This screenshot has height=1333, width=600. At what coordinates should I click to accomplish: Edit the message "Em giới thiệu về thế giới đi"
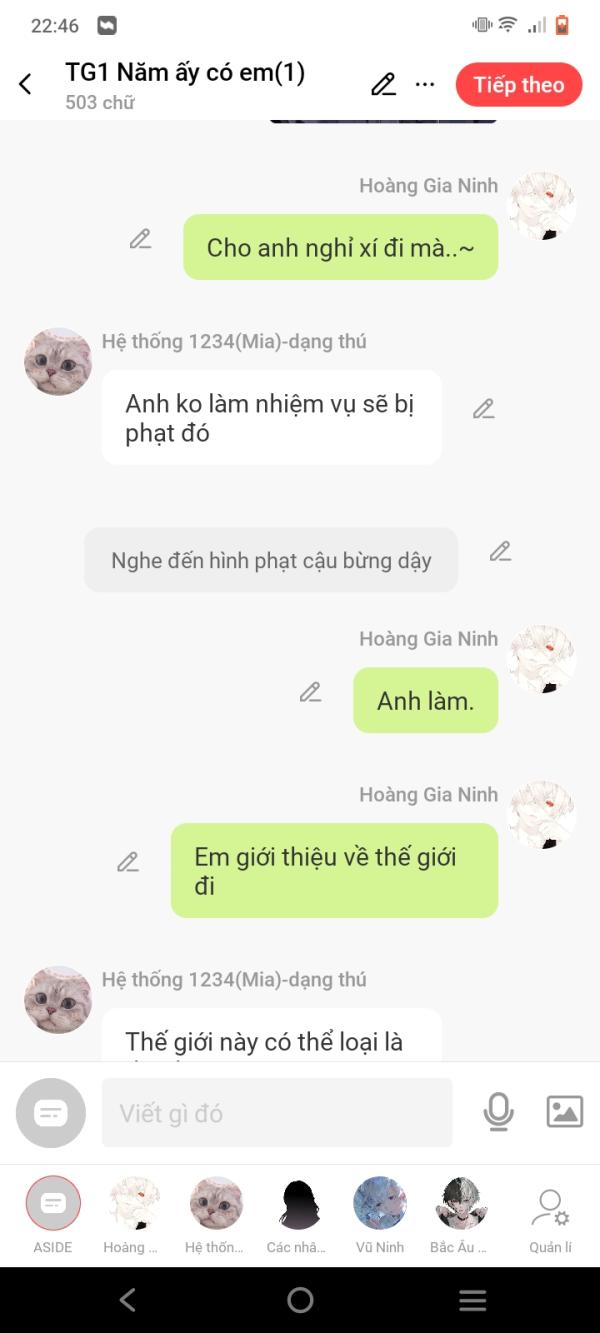128,862
